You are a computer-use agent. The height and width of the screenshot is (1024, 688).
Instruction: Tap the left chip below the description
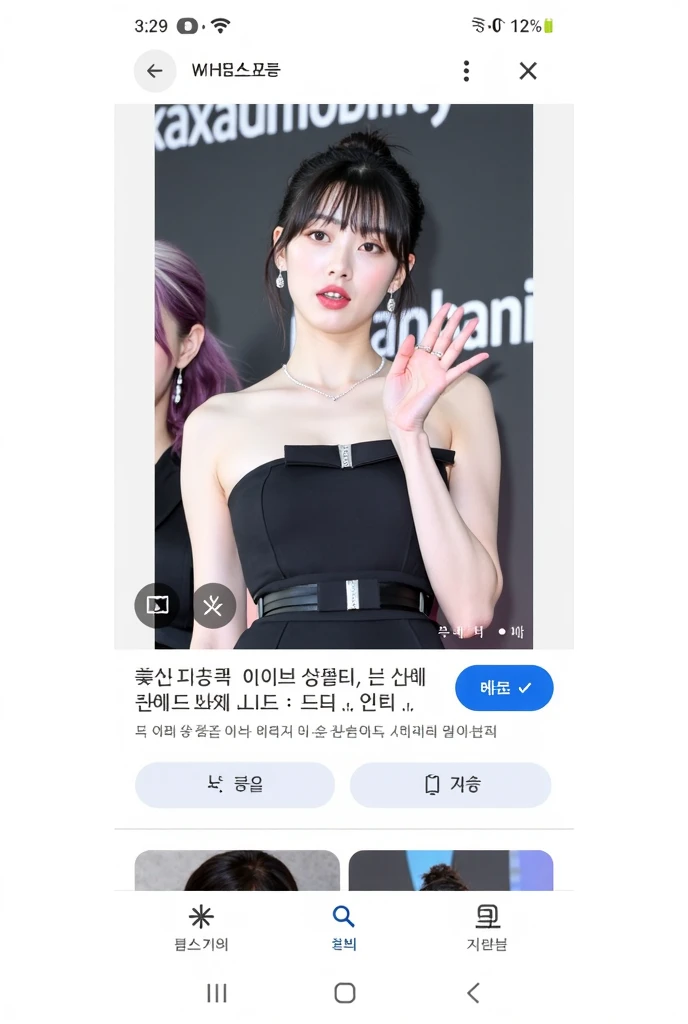click(234, 785)
